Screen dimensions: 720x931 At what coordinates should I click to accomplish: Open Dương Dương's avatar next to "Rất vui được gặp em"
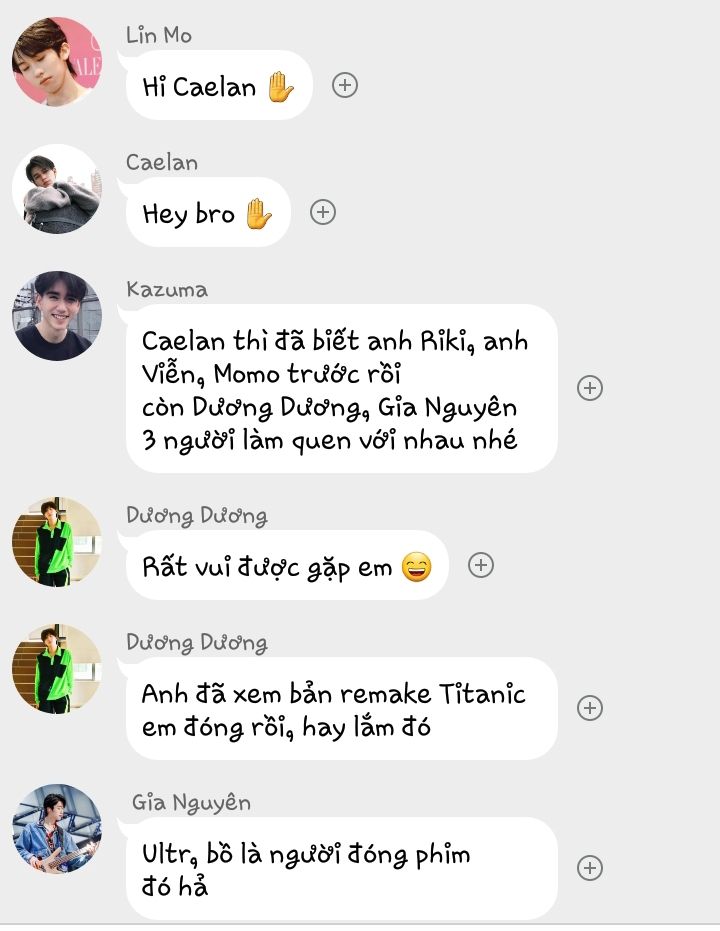pyautogui.click(x=57, y=542)
